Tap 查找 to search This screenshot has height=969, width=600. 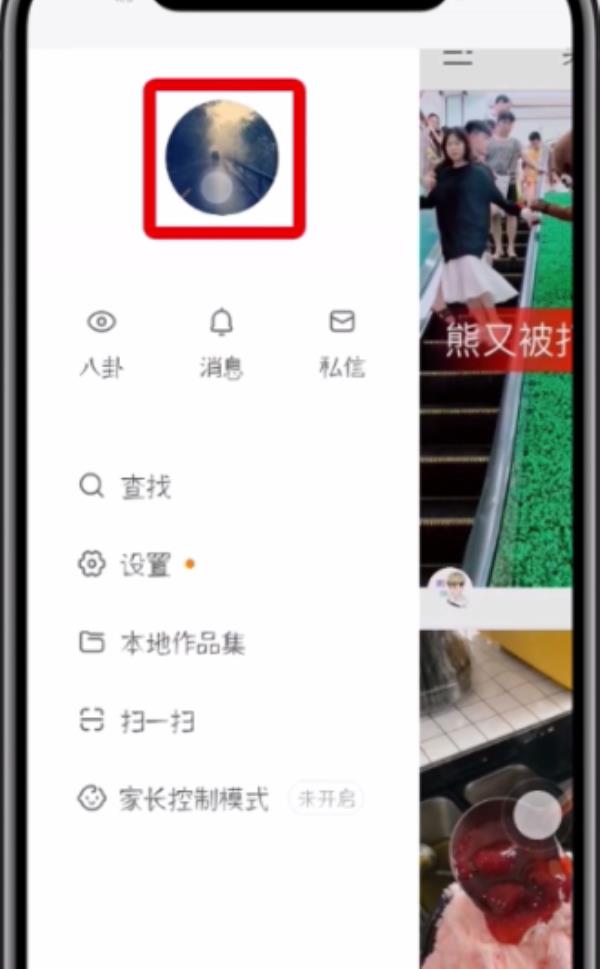tap(125, 486)
